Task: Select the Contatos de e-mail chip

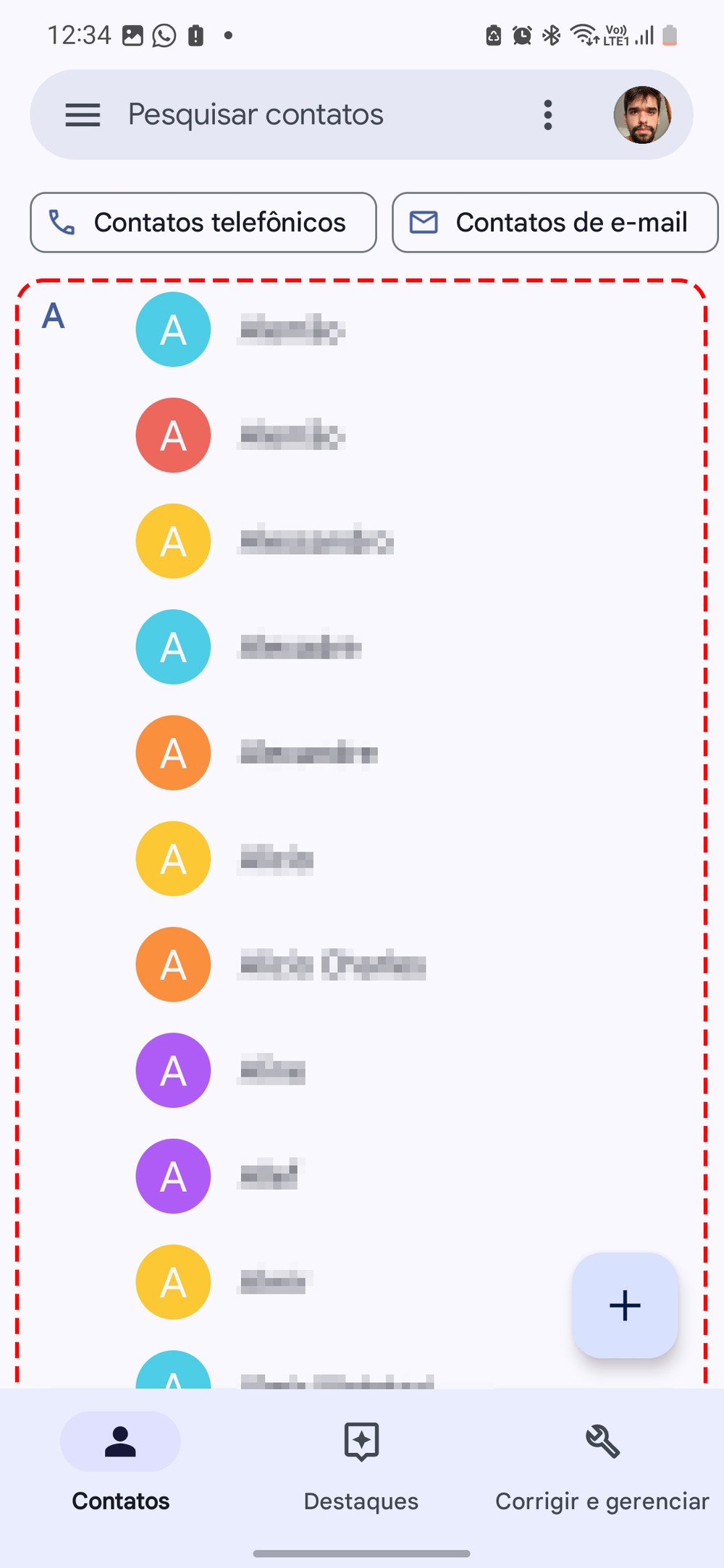Action: pos(555,222)
